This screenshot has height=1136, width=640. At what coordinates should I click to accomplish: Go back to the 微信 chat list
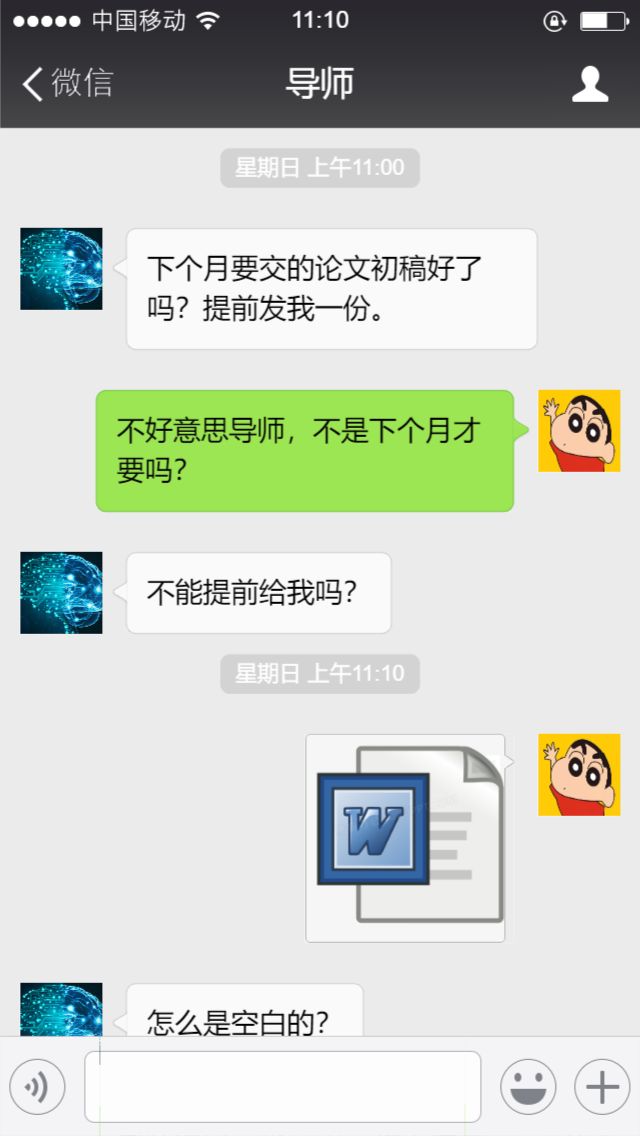pos(68,83)
